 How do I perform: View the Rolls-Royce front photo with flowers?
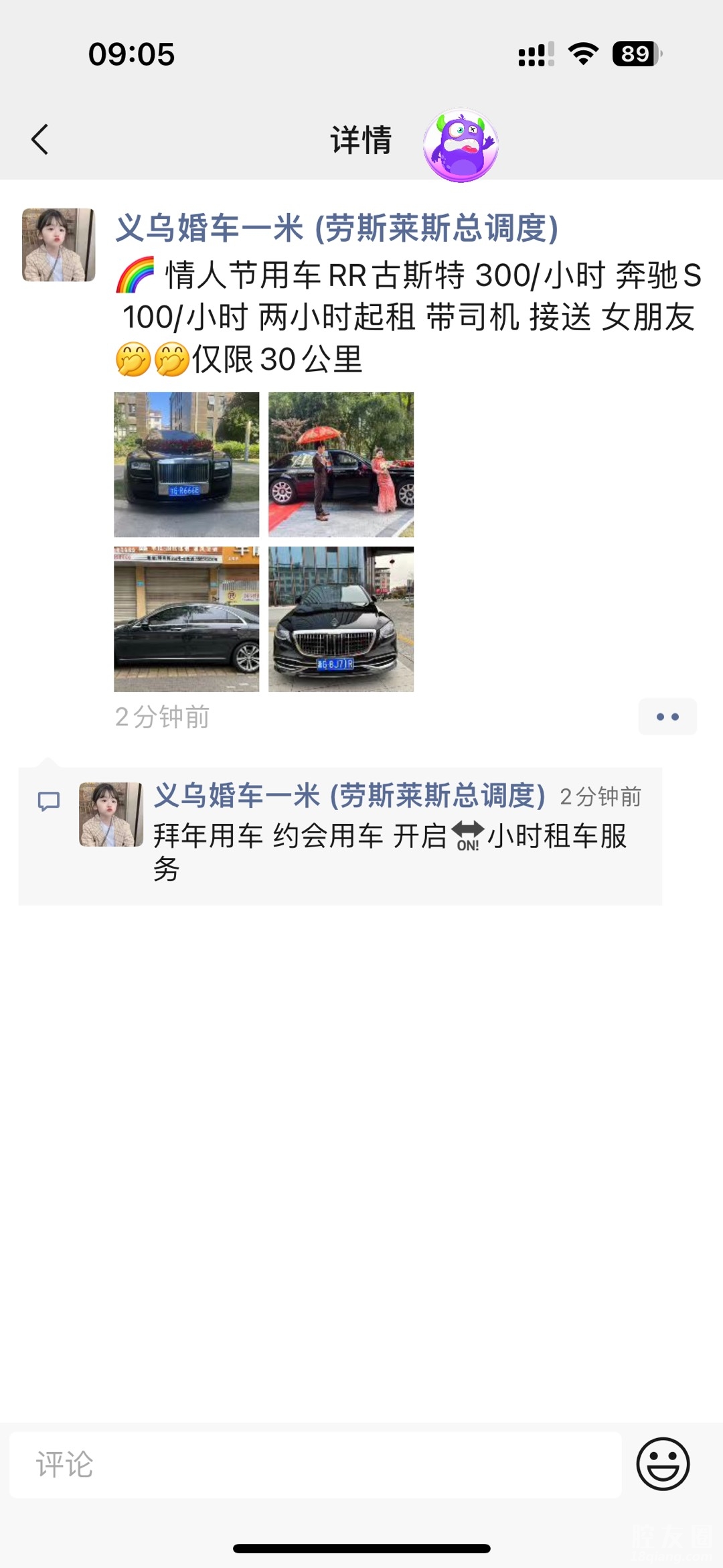[187, 464]
